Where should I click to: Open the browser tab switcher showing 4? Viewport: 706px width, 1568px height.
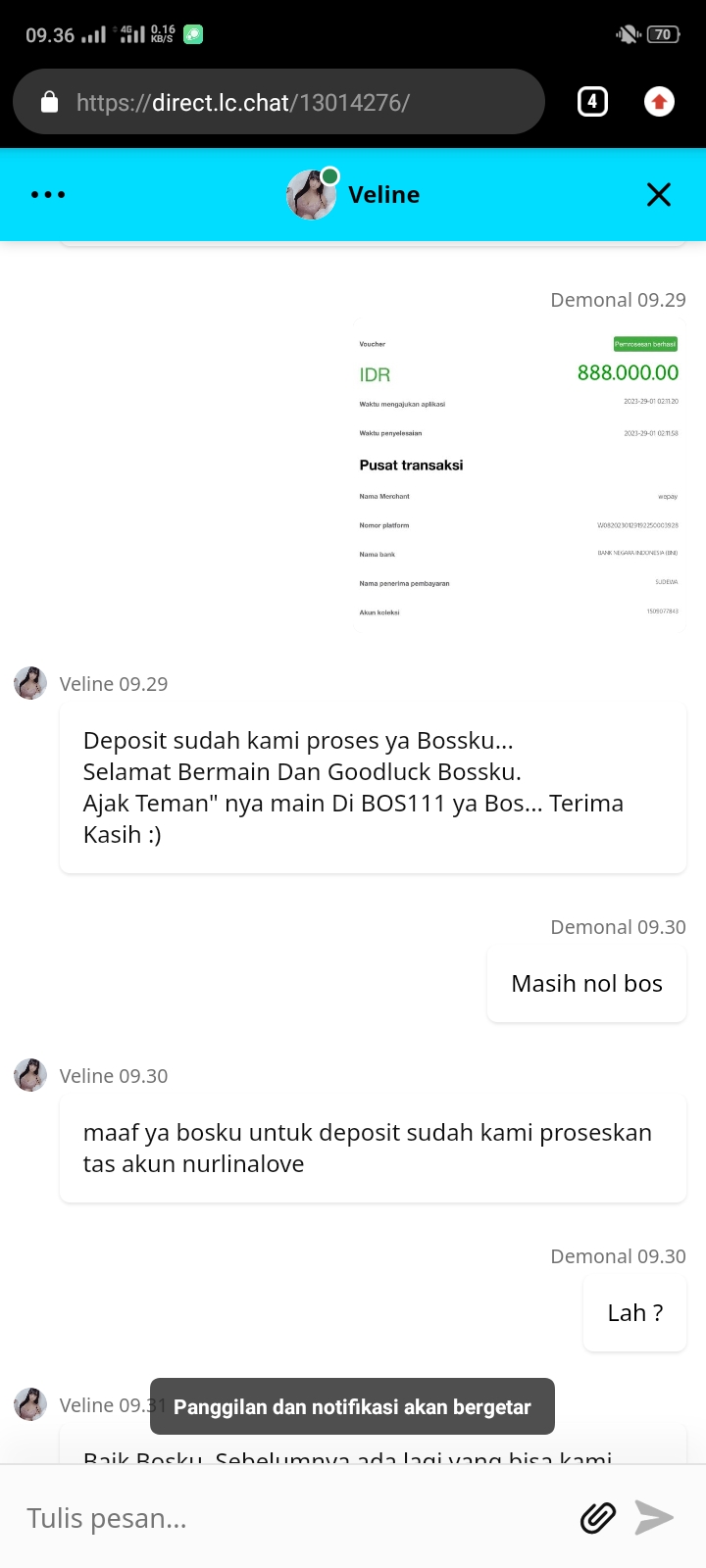click(x=592, y=101)
